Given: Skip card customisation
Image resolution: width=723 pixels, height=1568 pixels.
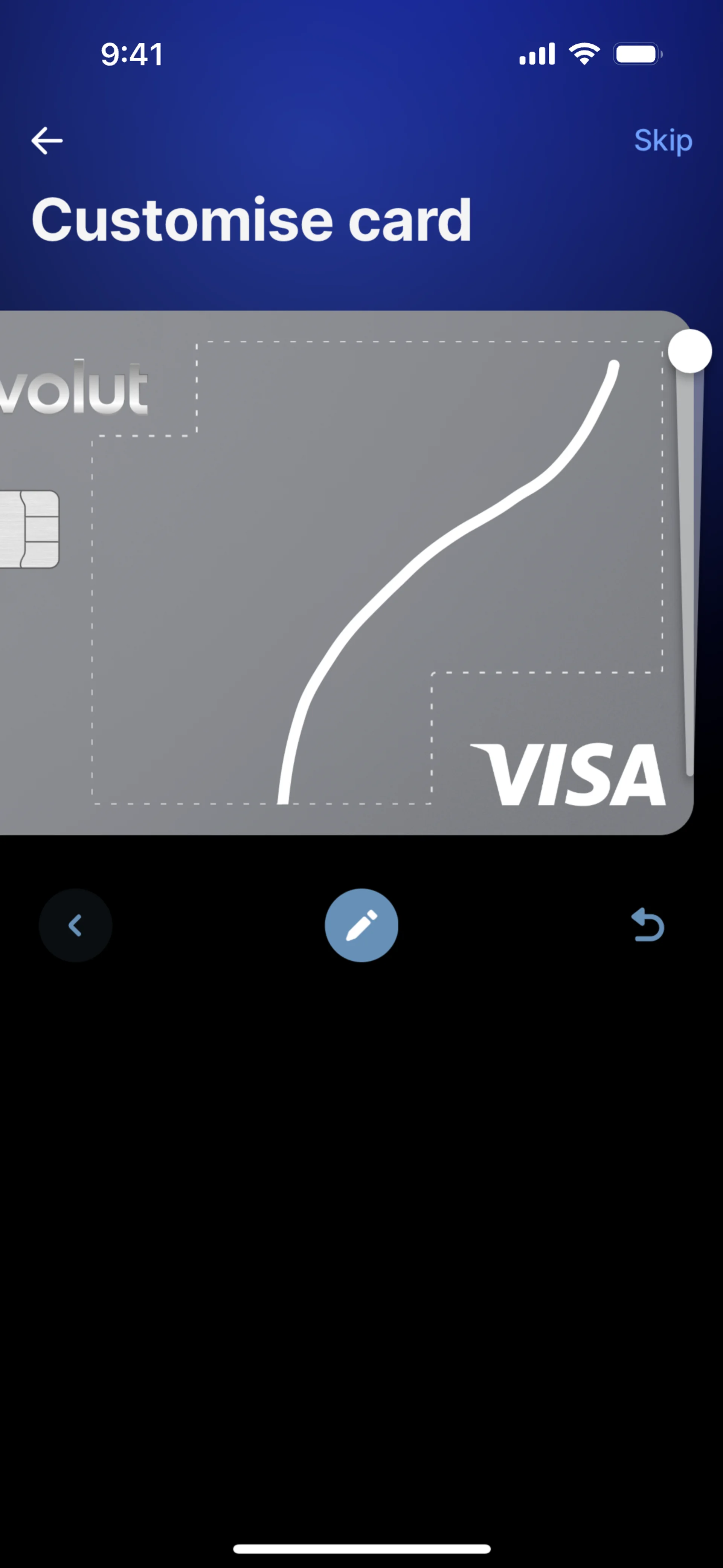Looking at the screenshot, I should click(663, 141).
